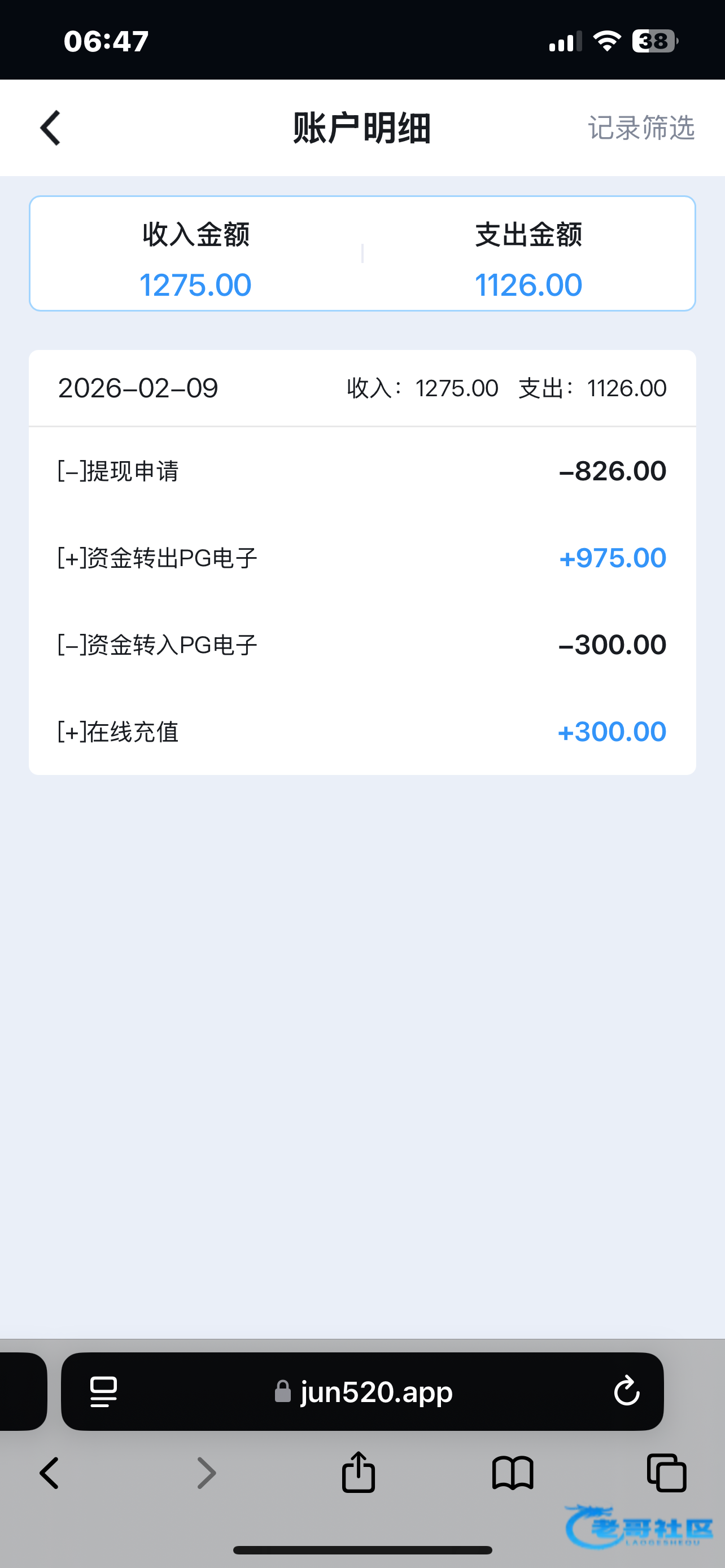Open Safari bookmarks
Screen dimensions: 725x1568
(x=513, y=1473)
